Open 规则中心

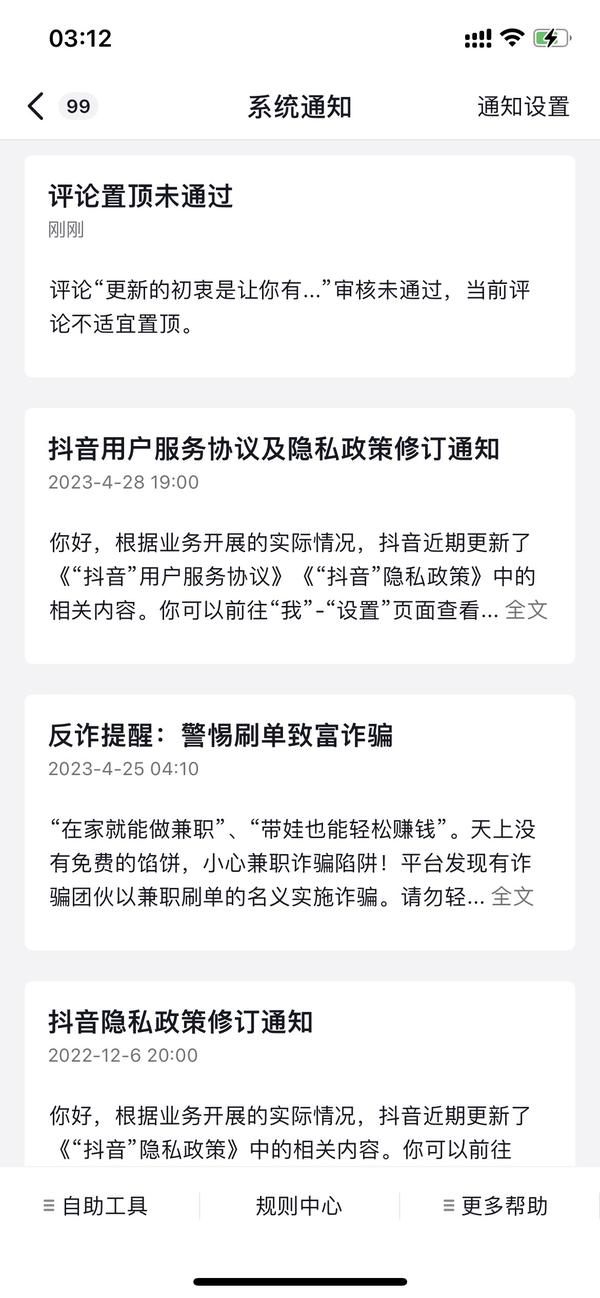point(299,1206)
